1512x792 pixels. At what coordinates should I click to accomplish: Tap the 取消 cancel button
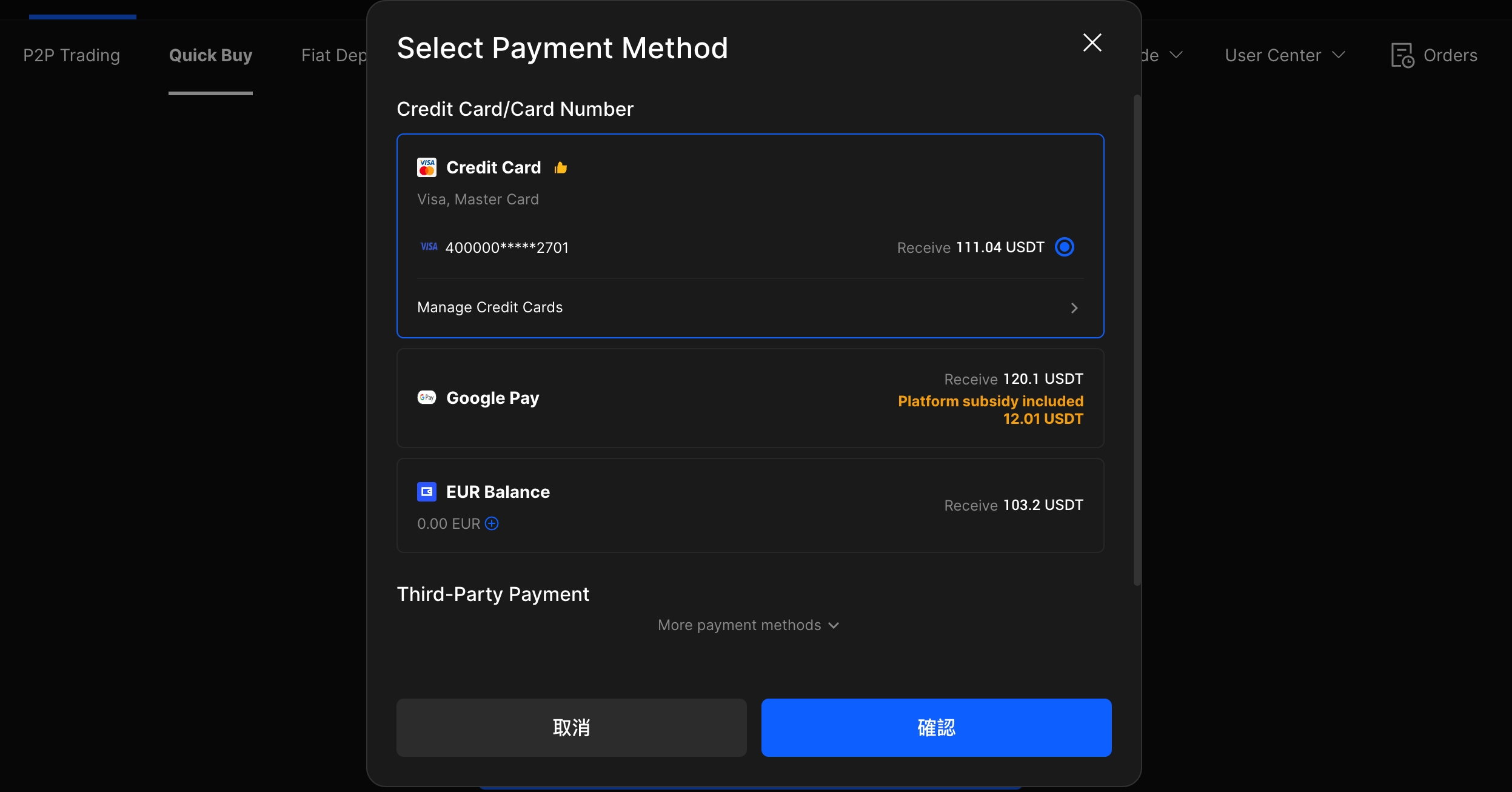571,728
